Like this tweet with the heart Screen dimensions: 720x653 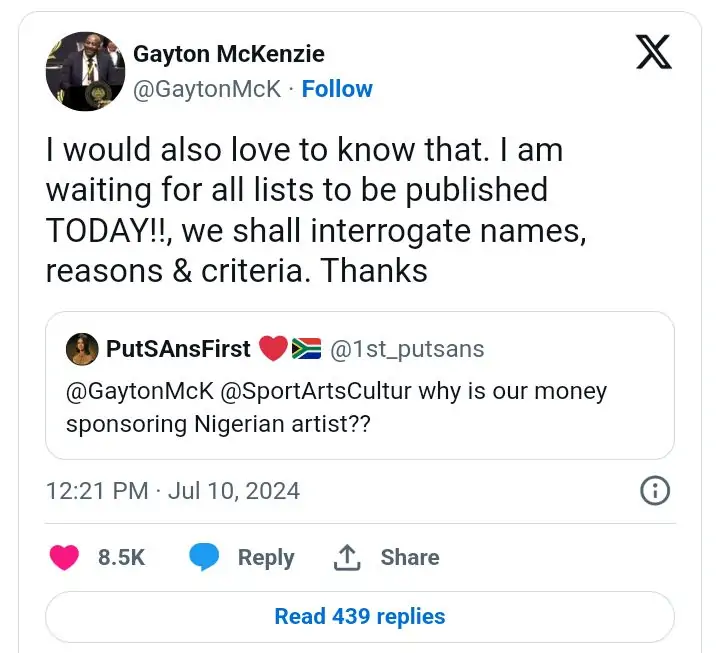(x=65, y=558)
